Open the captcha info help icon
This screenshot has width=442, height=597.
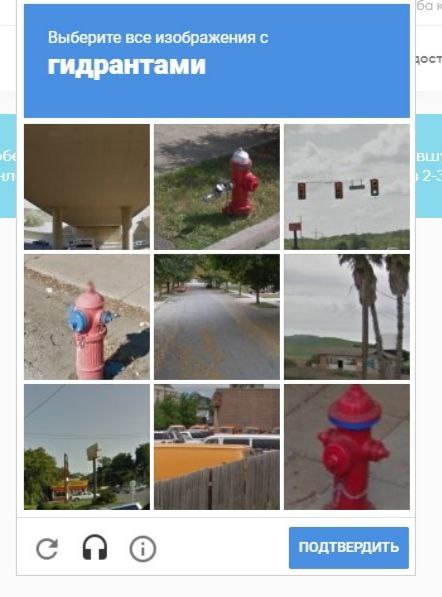pyautogui.click(x=143, y=549)
